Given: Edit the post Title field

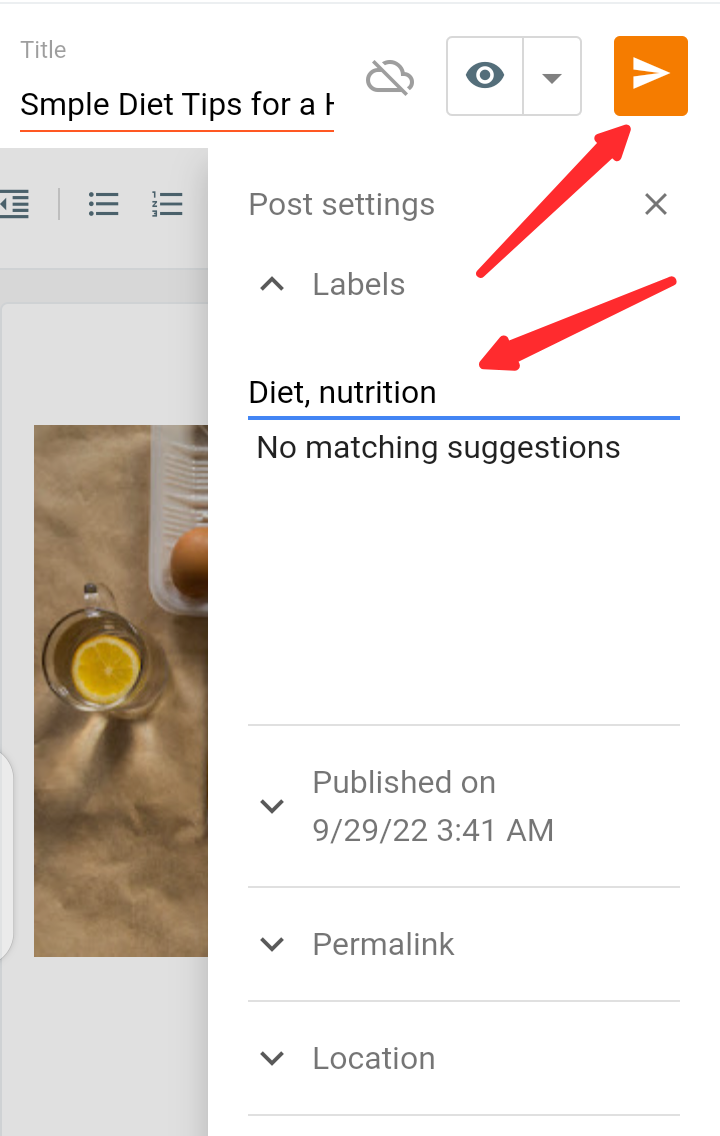Looking at the screenshot, I should coord(177,104).
